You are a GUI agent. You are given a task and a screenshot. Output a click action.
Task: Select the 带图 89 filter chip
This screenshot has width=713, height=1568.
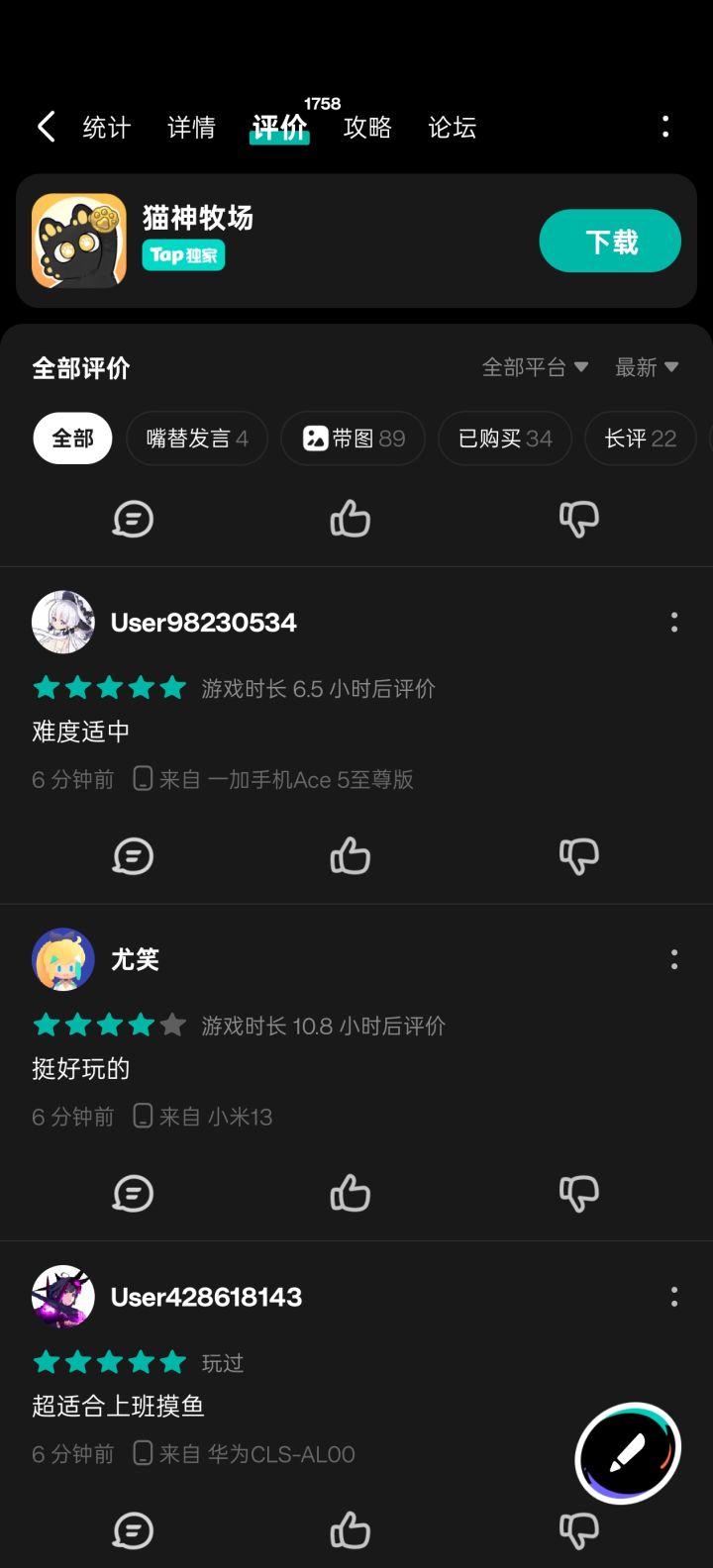coord(353,439)
